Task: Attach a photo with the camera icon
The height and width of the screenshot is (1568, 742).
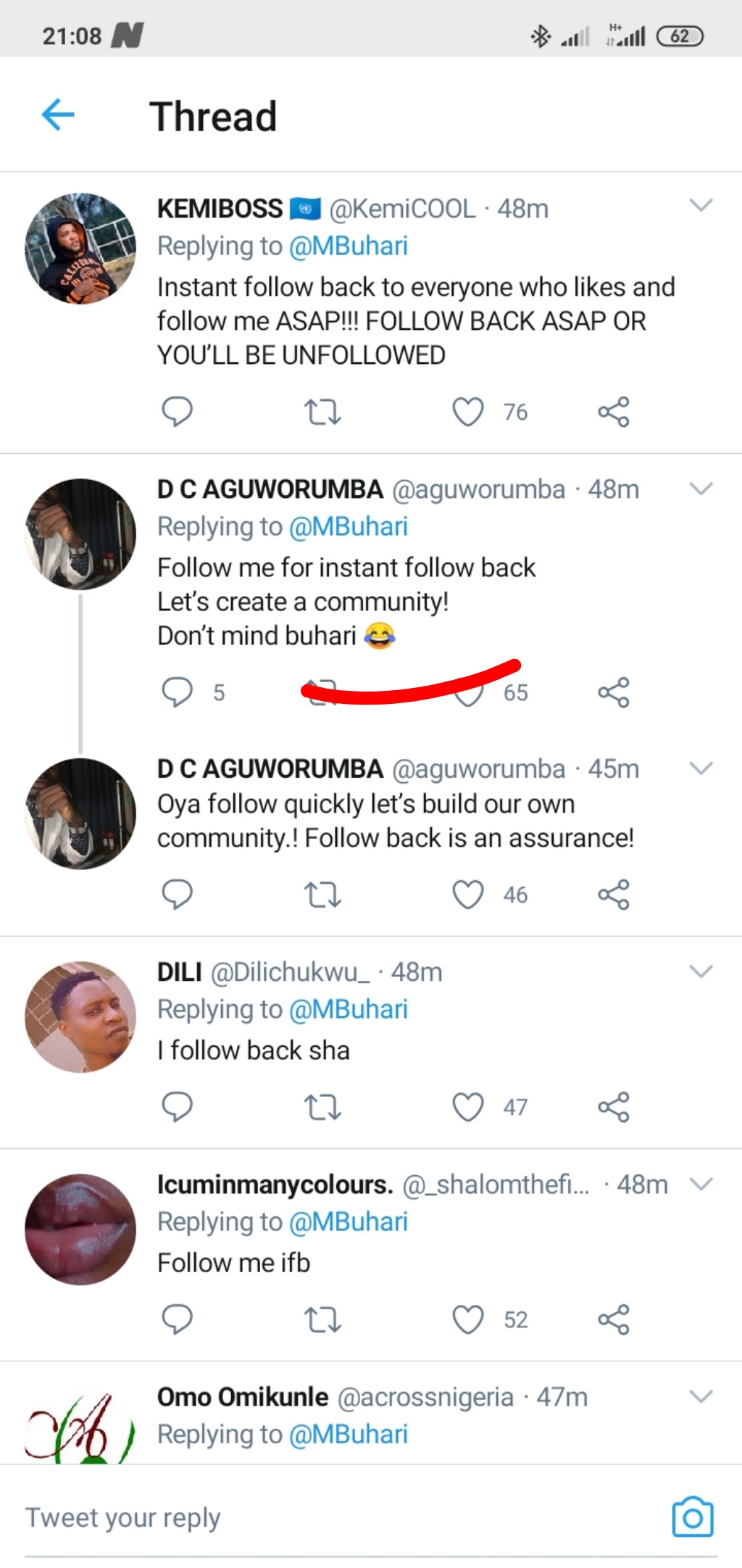Action: [693, 1517]
